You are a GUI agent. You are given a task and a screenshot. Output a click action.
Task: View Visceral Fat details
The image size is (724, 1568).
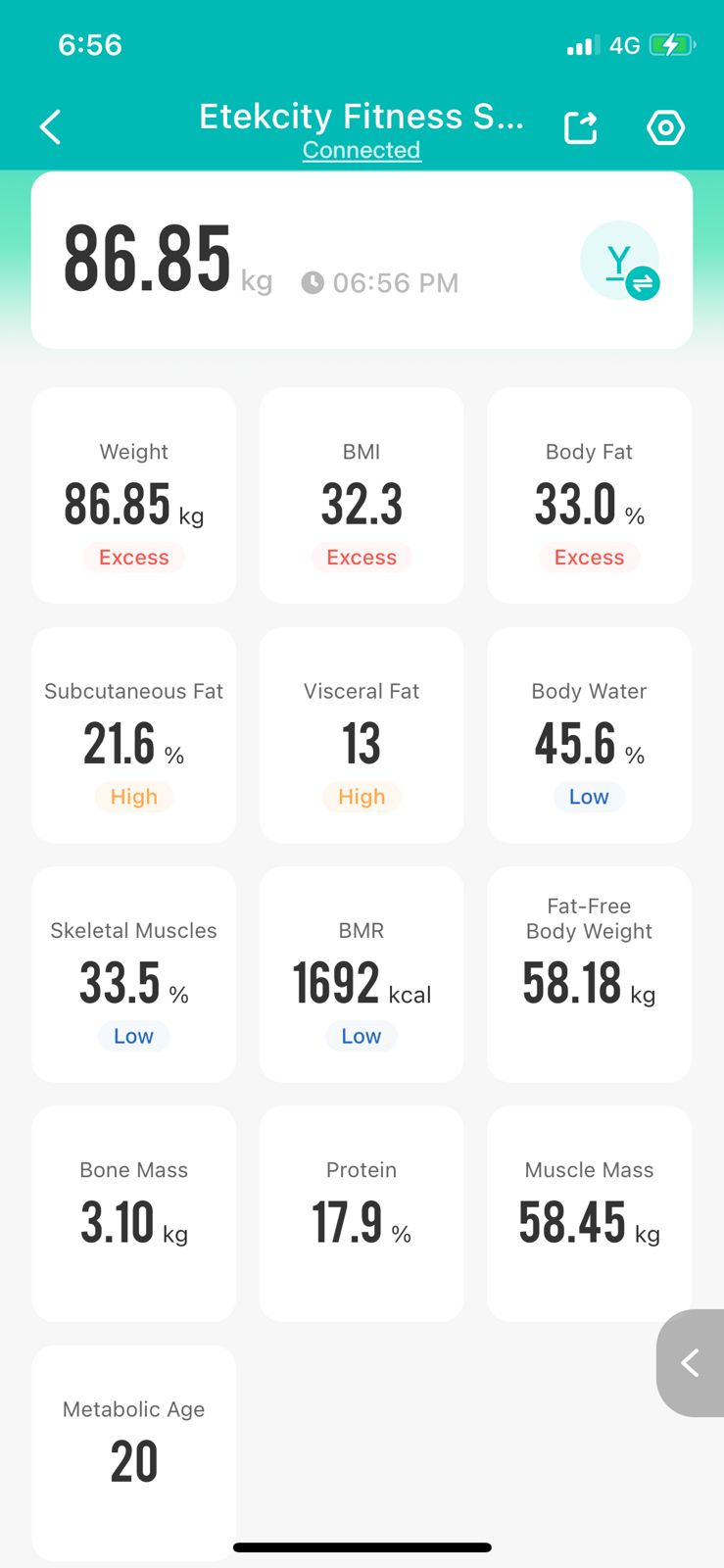tap(362, 735)
